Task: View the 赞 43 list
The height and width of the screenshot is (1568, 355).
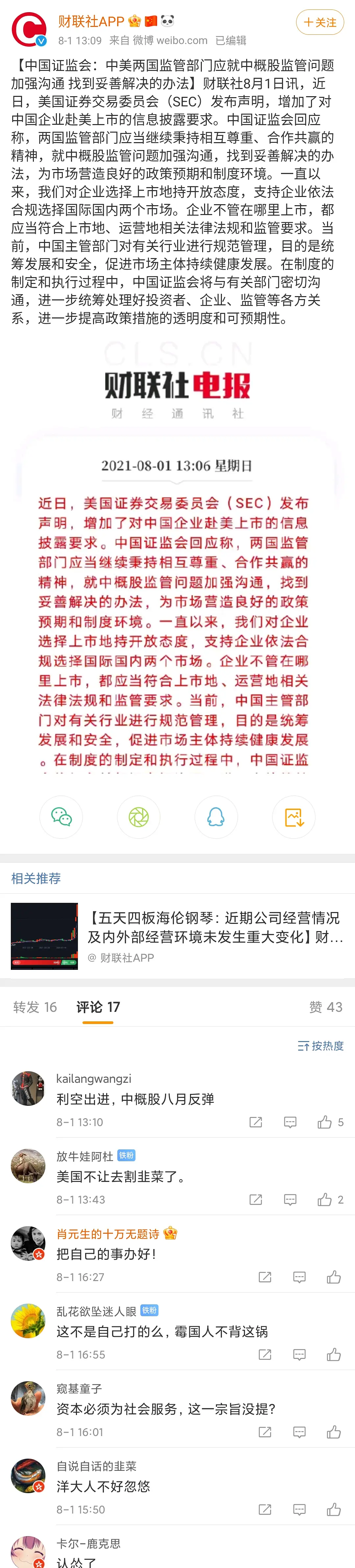Action: coord(326,1007)
